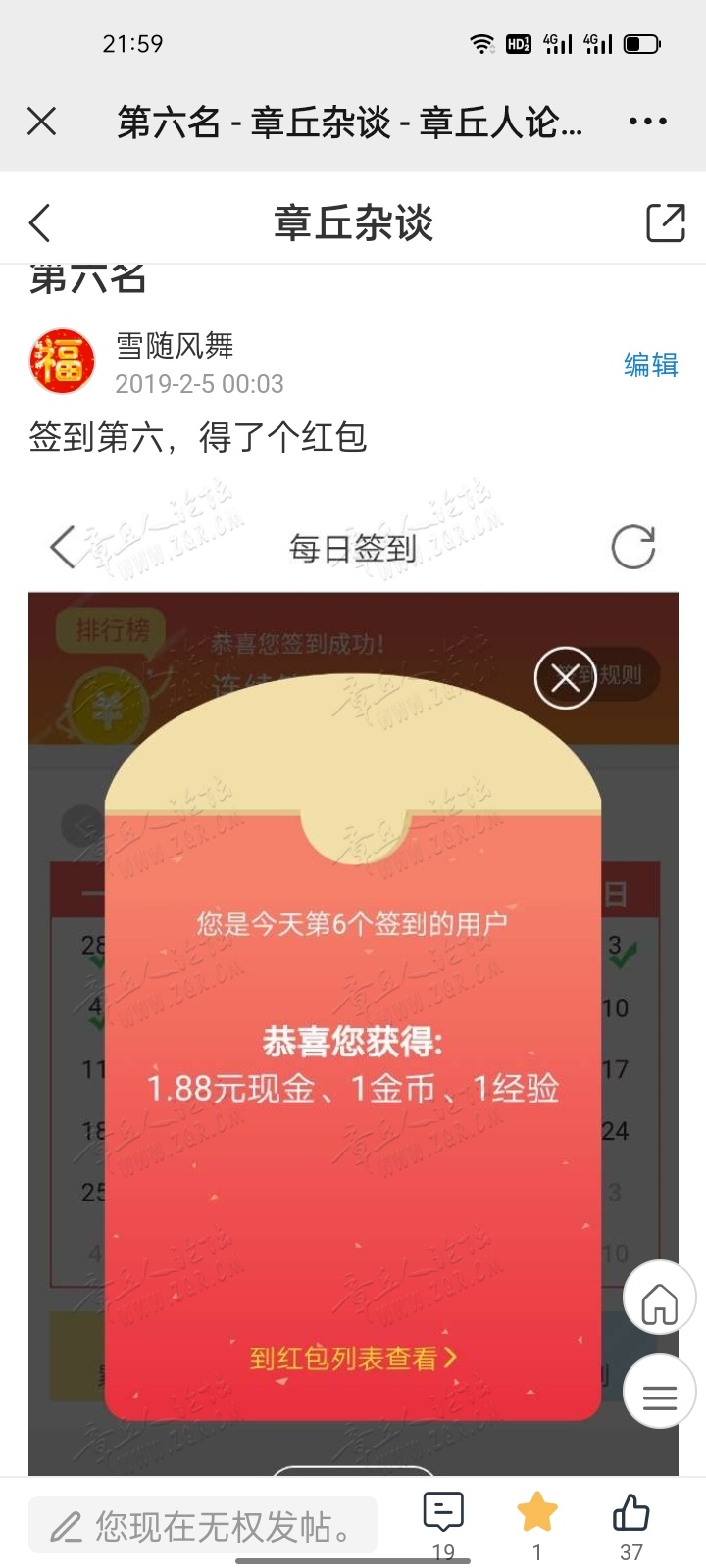Open the three-dot overflow menu
The width and height of the screenshot is (706, 1568).
tap(647, 122)
